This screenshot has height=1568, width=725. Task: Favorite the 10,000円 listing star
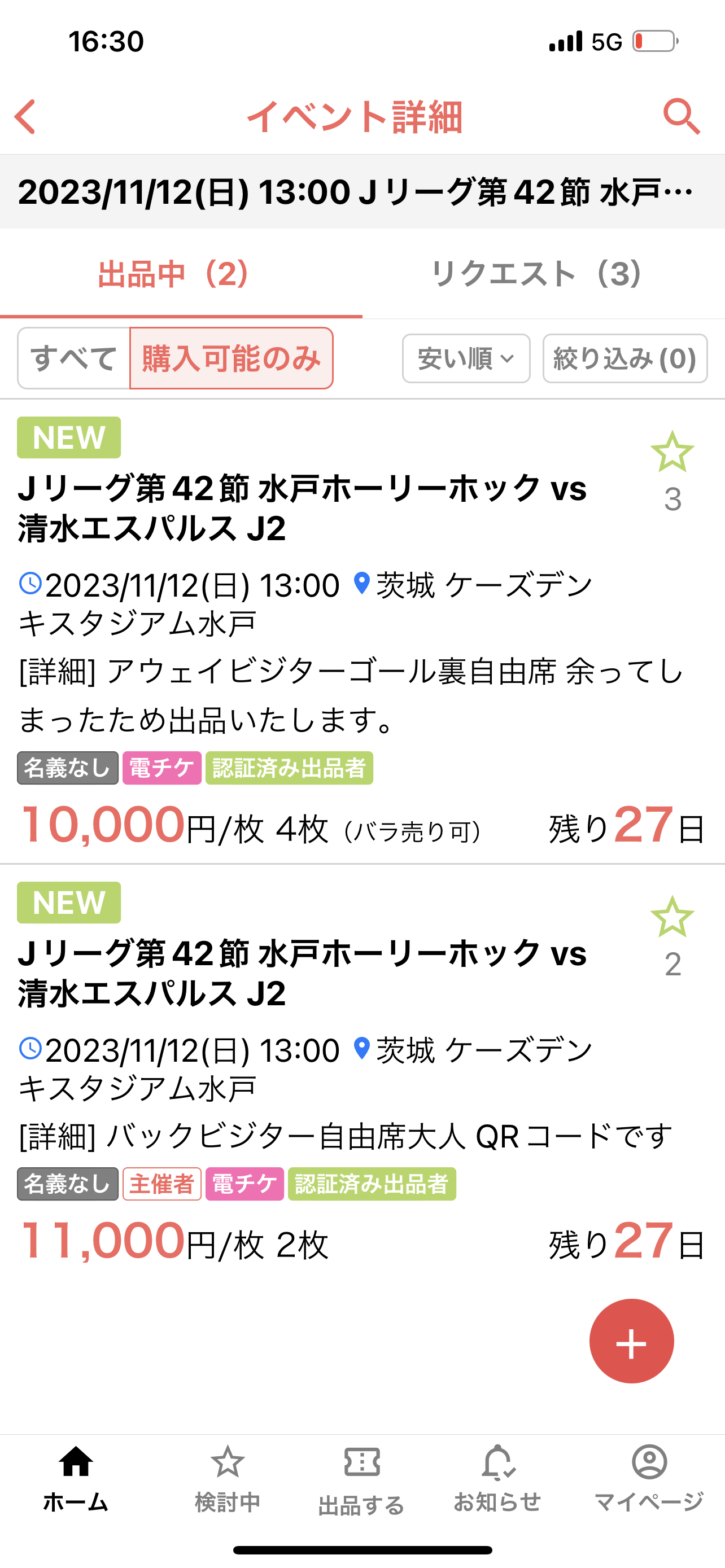point(672,452)
